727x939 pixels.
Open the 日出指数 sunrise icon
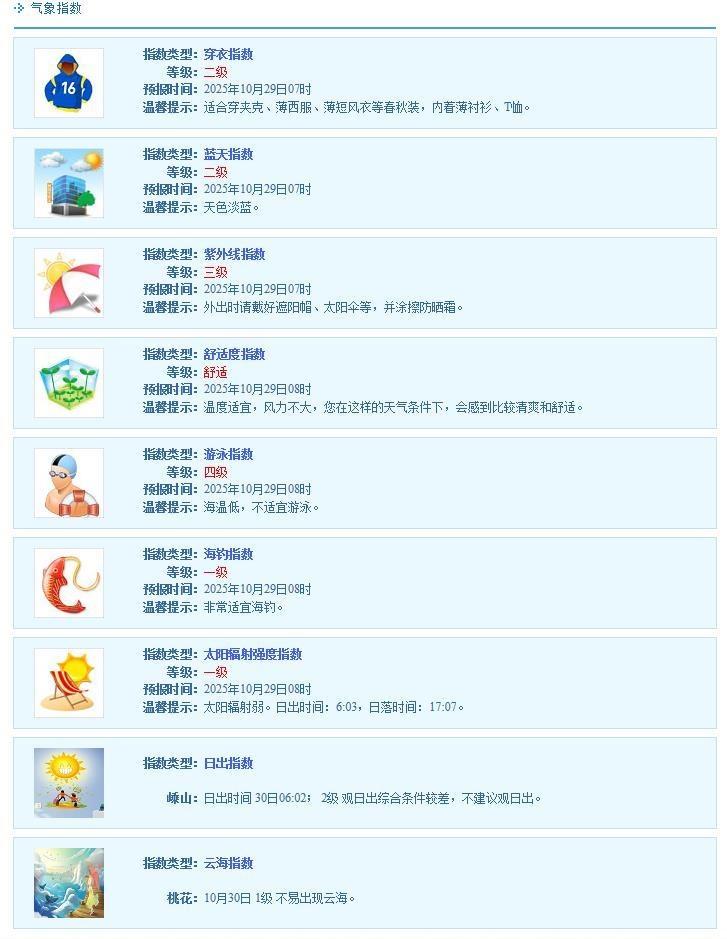tap(68, 783)
